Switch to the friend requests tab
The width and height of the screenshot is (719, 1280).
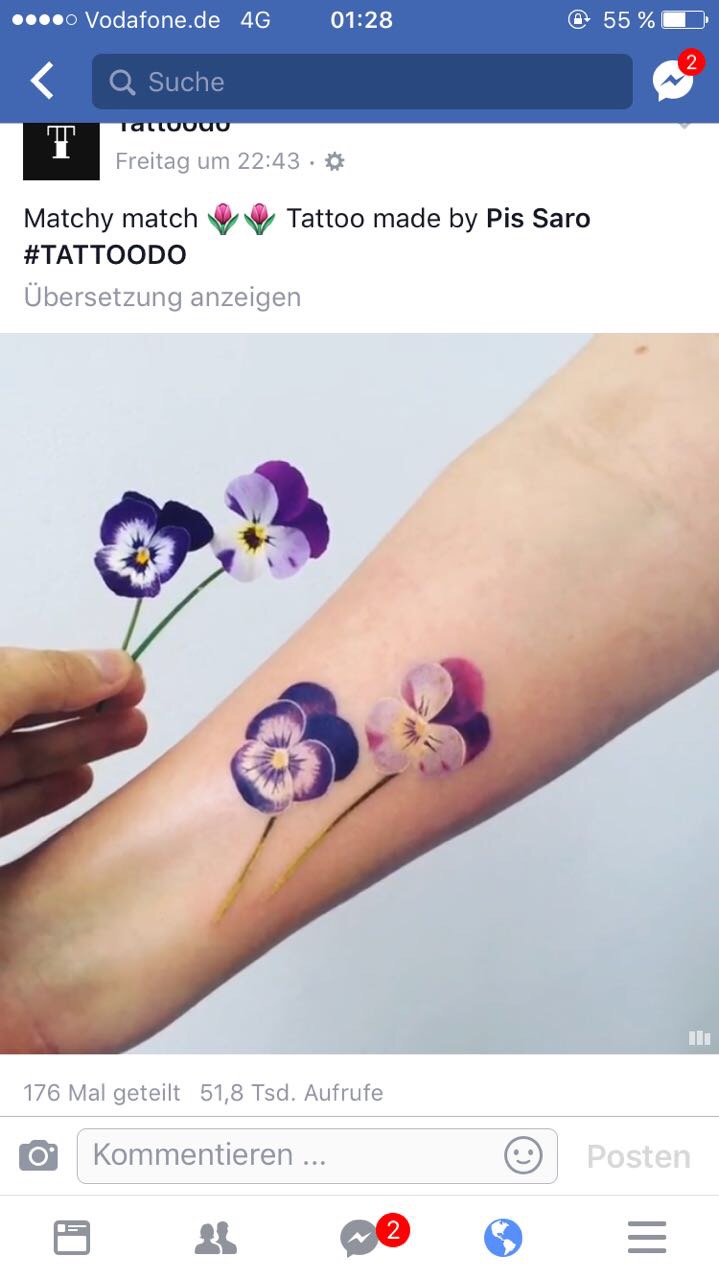pyautogui.click(x=215, y=1238)
